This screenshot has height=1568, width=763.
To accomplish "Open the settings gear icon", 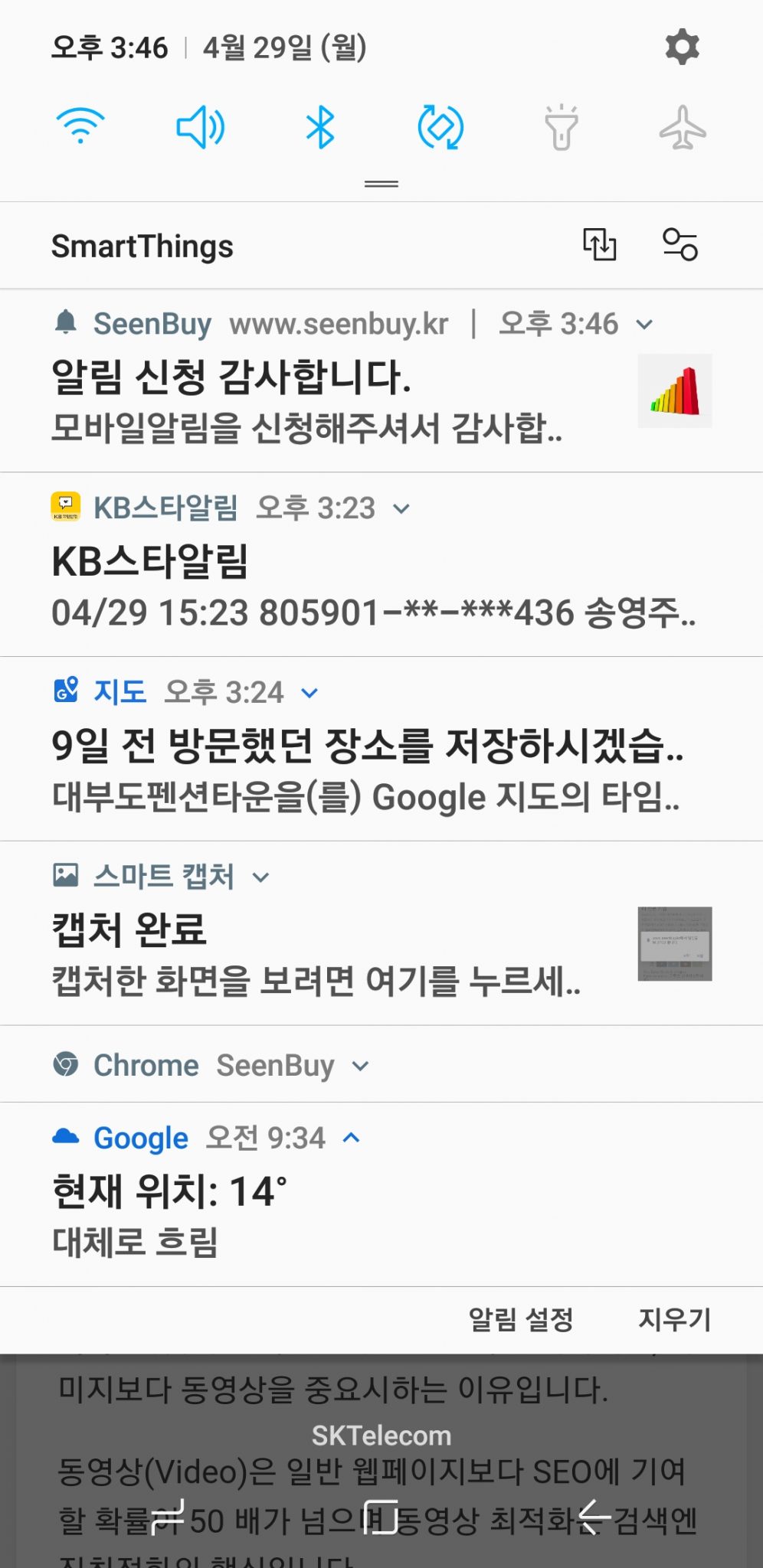I will coord(682,47).
